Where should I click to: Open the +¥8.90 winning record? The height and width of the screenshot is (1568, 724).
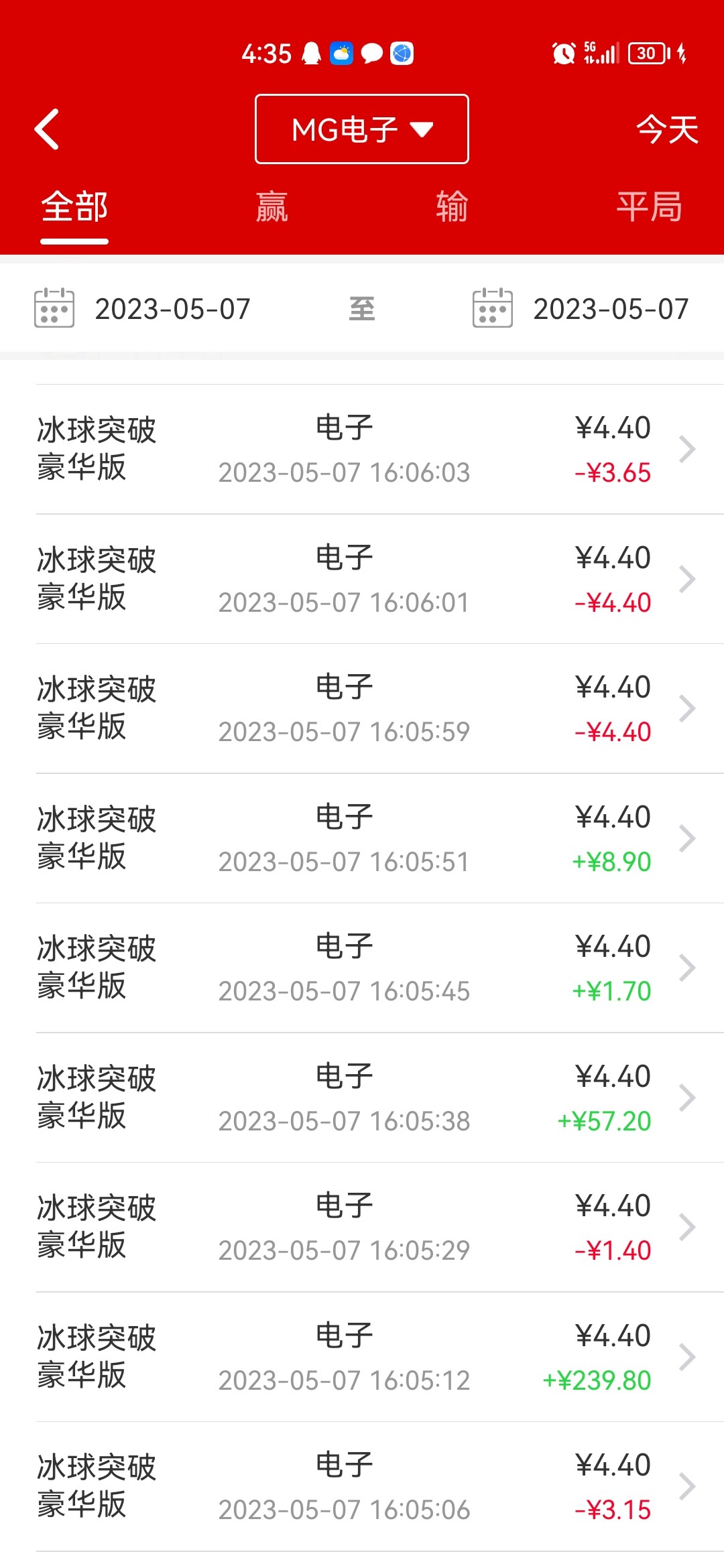(362, 839)
